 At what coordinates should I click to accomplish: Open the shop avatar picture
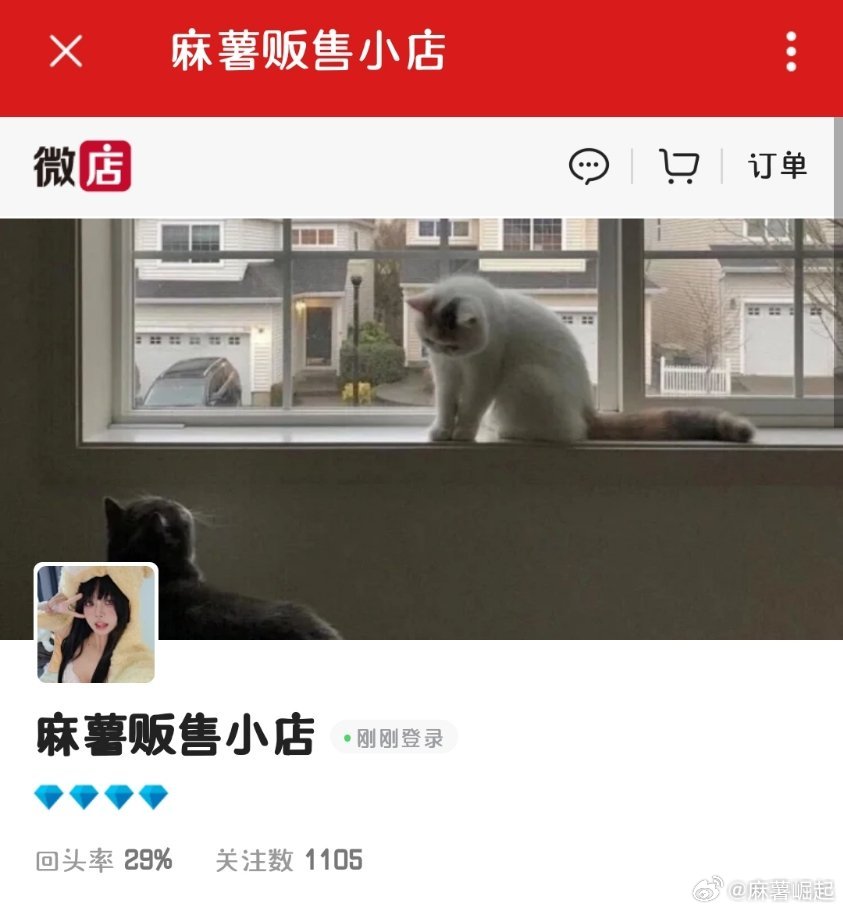tap(96, 623)
